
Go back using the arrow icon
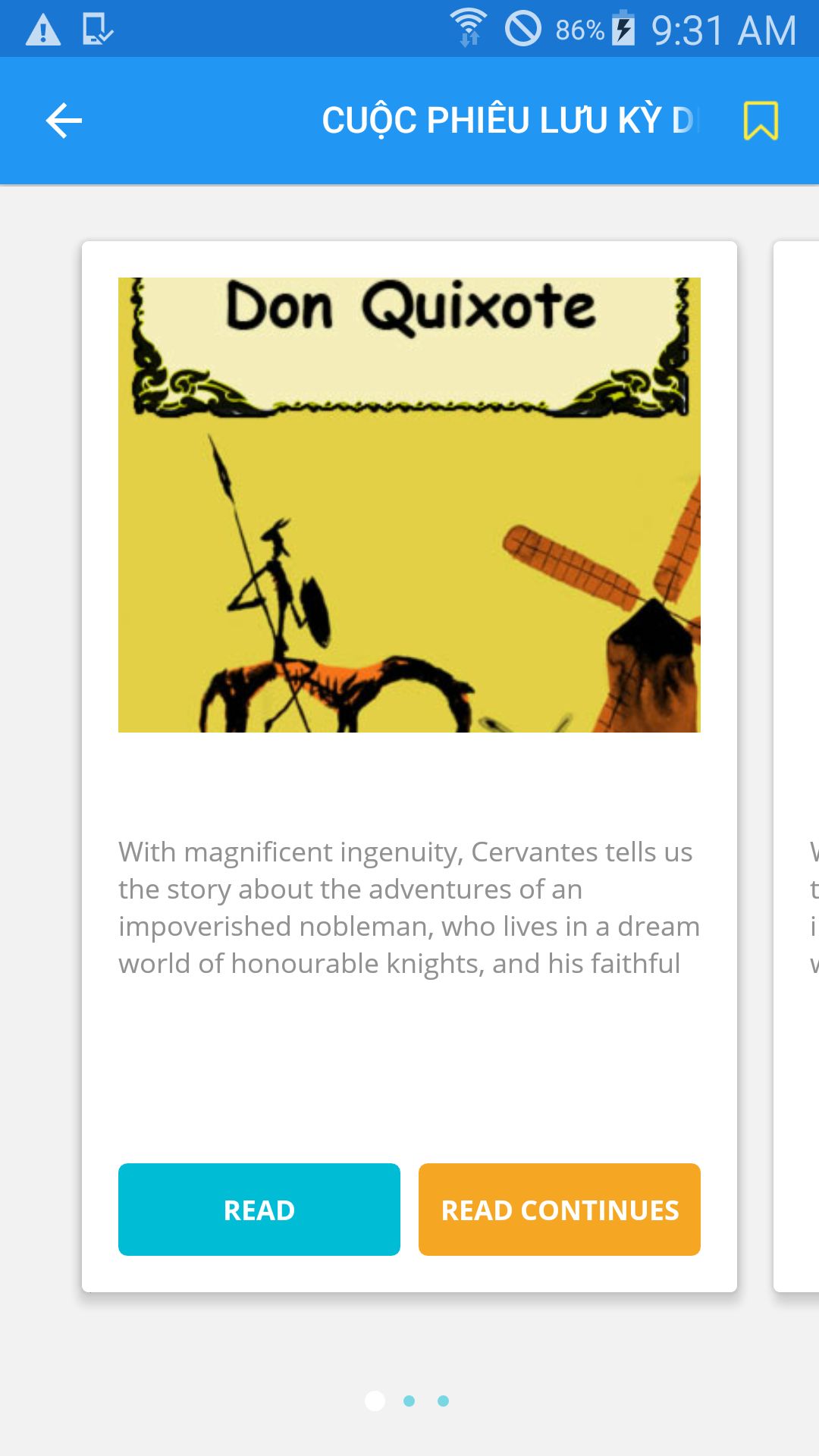pos(64,121)
